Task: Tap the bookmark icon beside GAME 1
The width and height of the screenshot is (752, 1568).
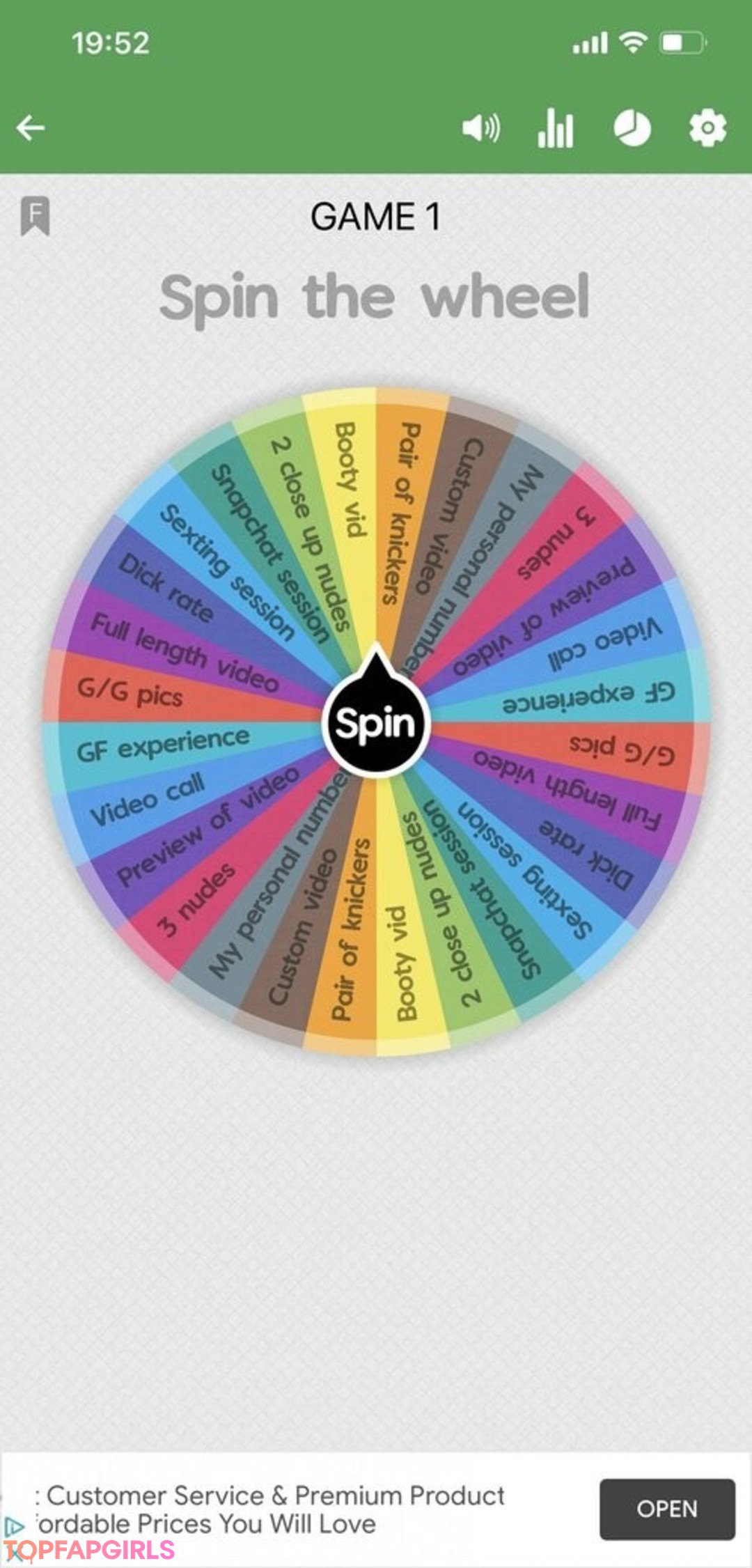Action: point(35,216)
